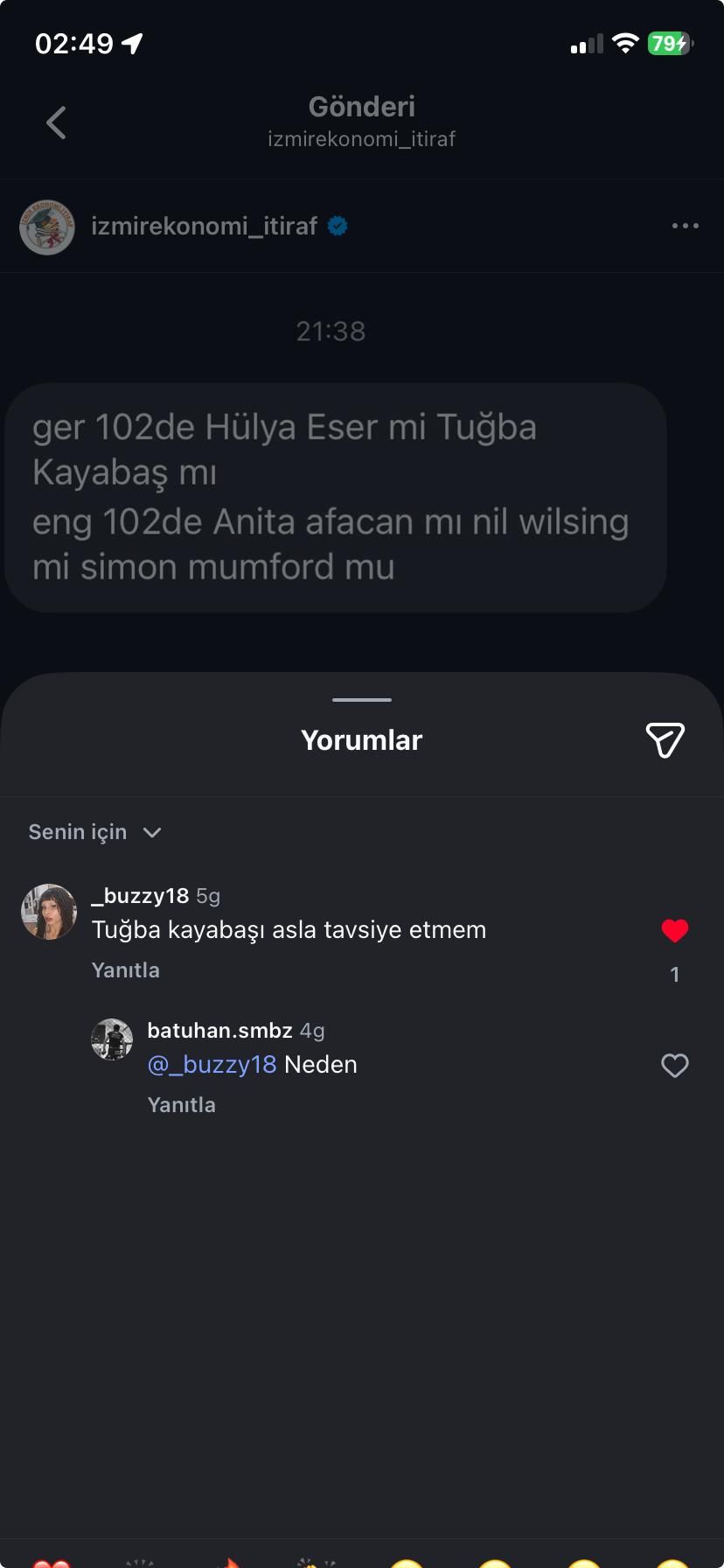The height and width of the screenshot is (1568, 724).
Task: Reply to batuhan.smbz via Yanıtla
Action: (x=182, y=1105)
